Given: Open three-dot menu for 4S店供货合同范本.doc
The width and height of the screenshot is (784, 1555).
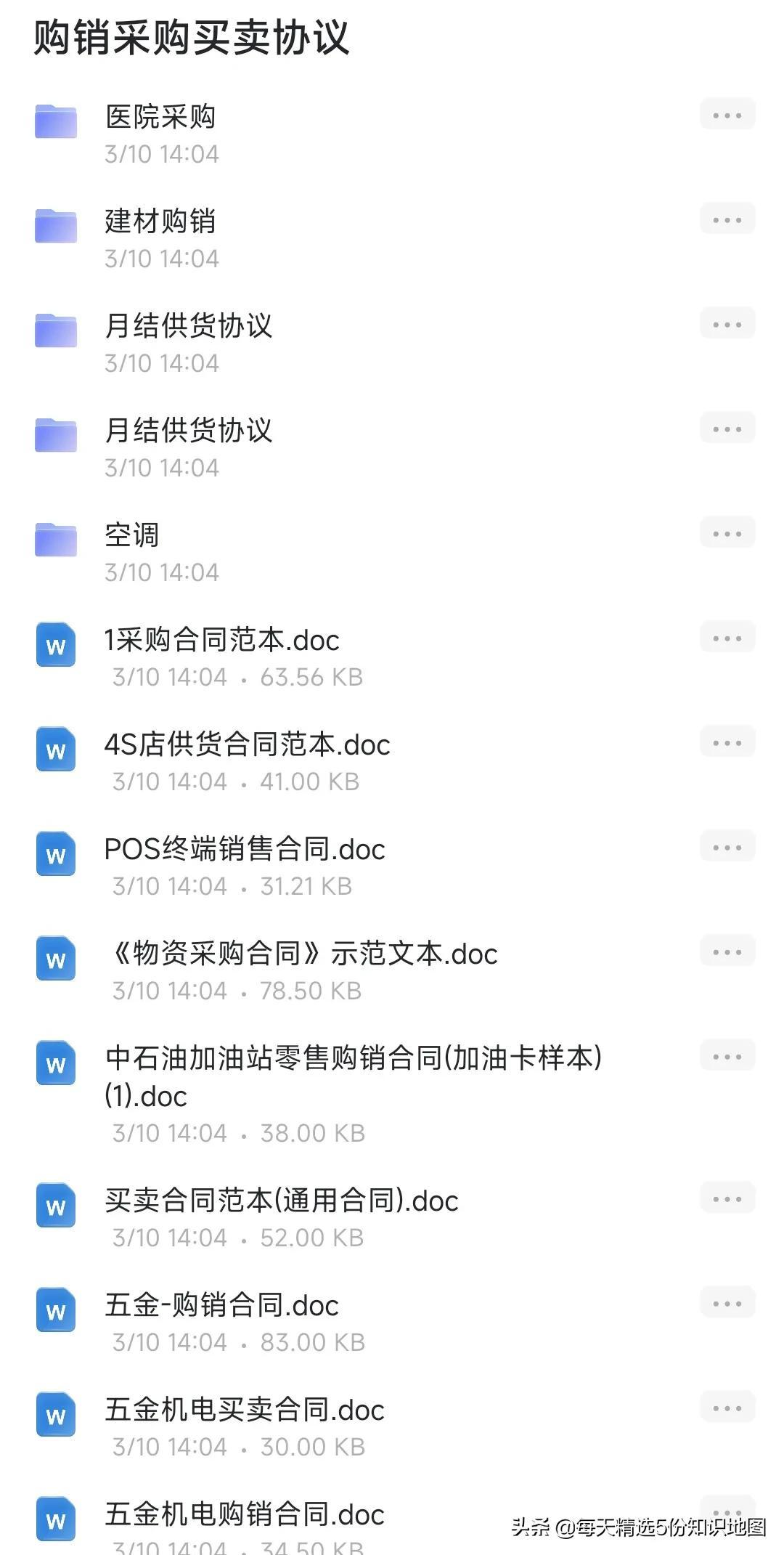Looking at the screenshot, I should (x=727, y=743).
